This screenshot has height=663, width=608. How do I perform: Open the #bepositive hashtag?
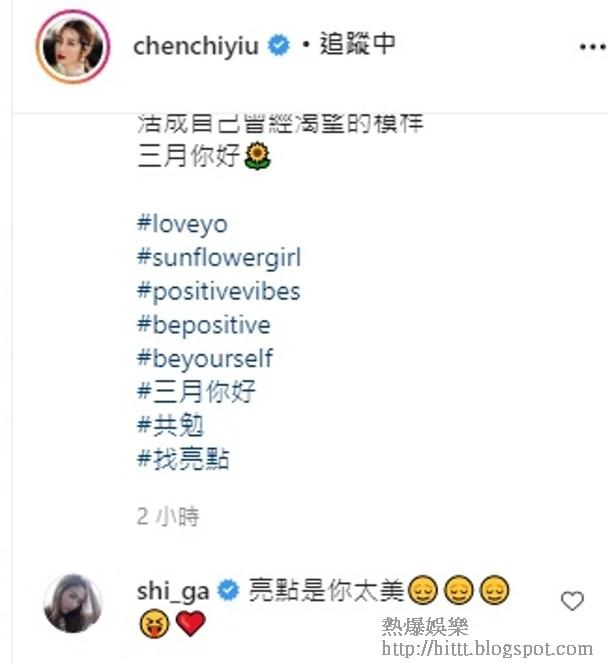tap(204, 325)
